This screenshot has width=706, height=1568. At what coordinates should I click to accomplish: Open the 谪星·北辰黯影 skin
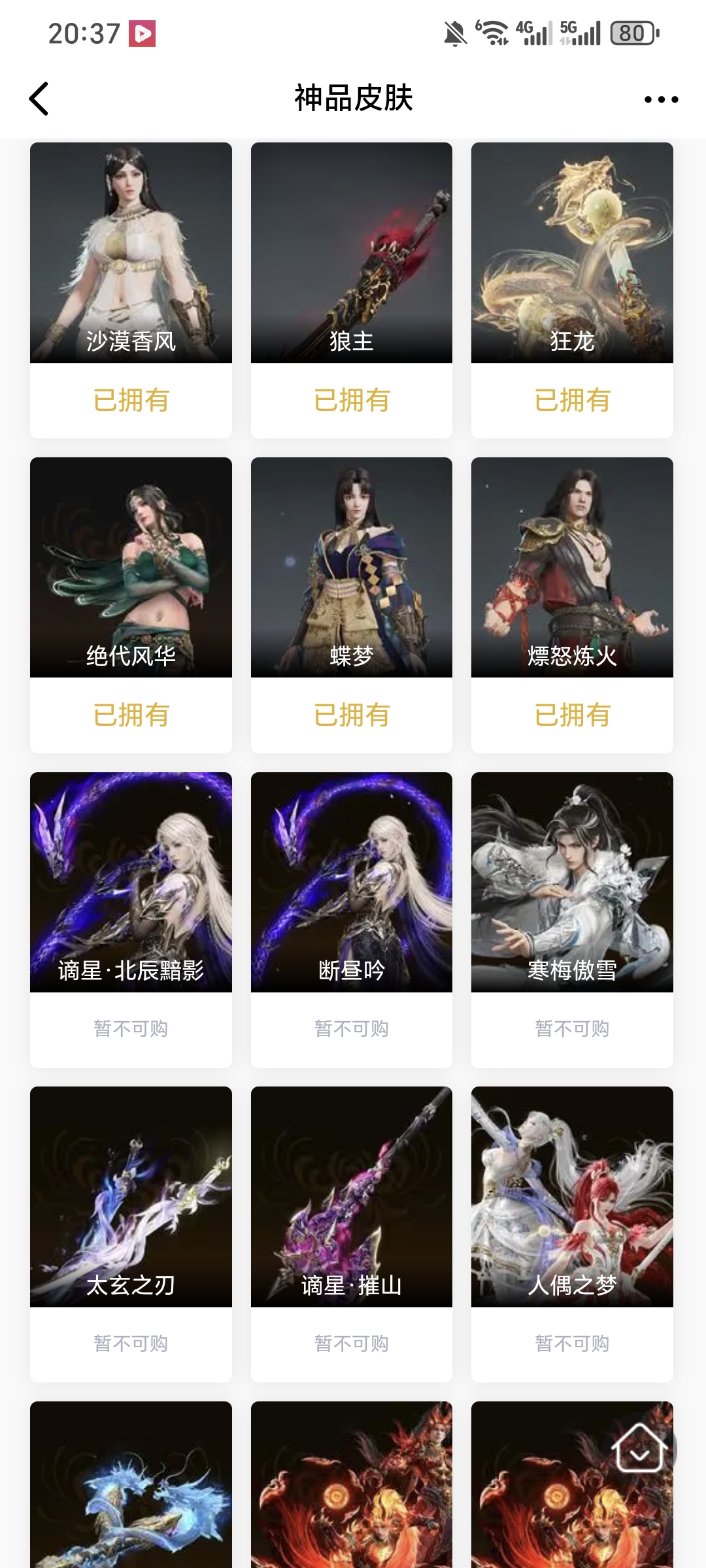tap(131, 883)
